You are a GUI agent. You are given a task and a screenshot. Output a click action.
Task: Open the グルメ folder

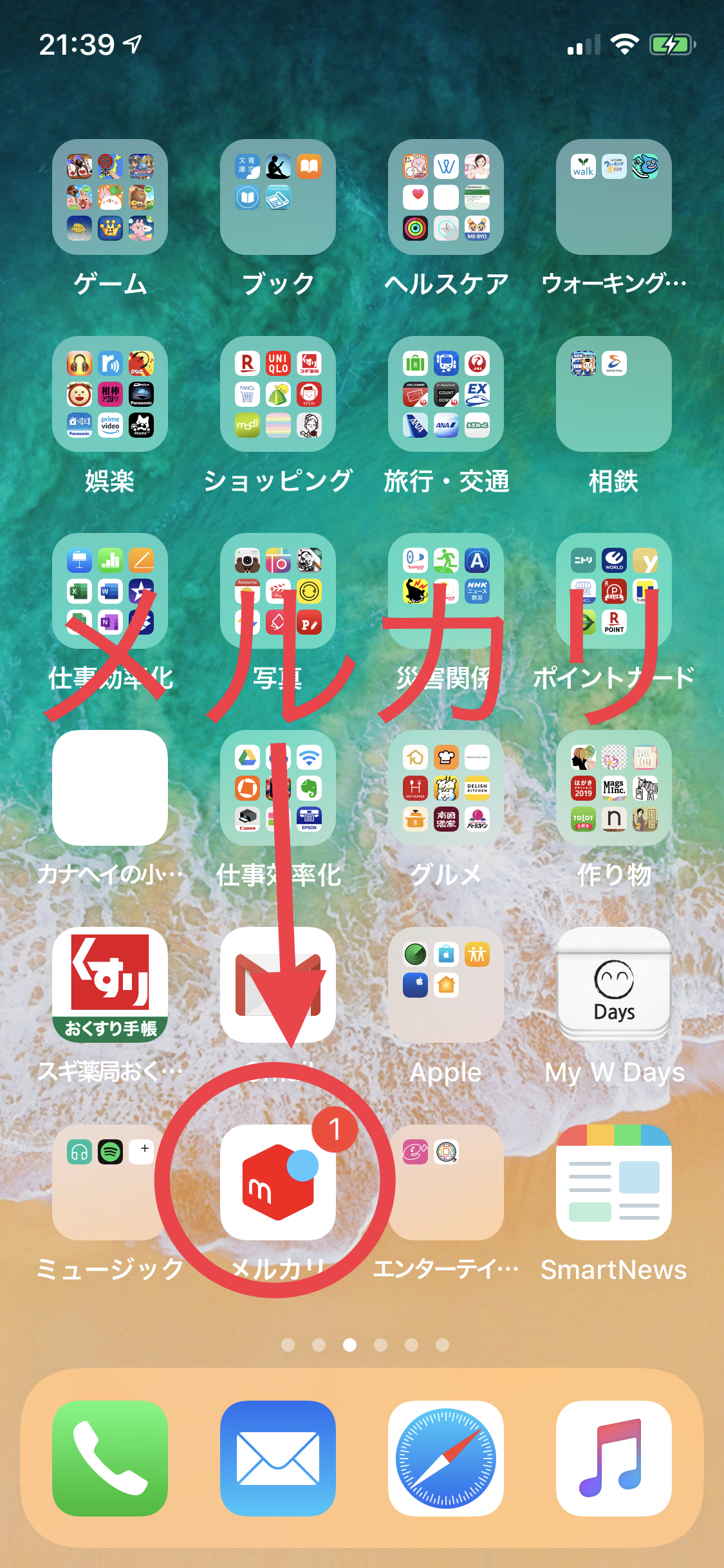pyautogui.click(x=445, y=788)
